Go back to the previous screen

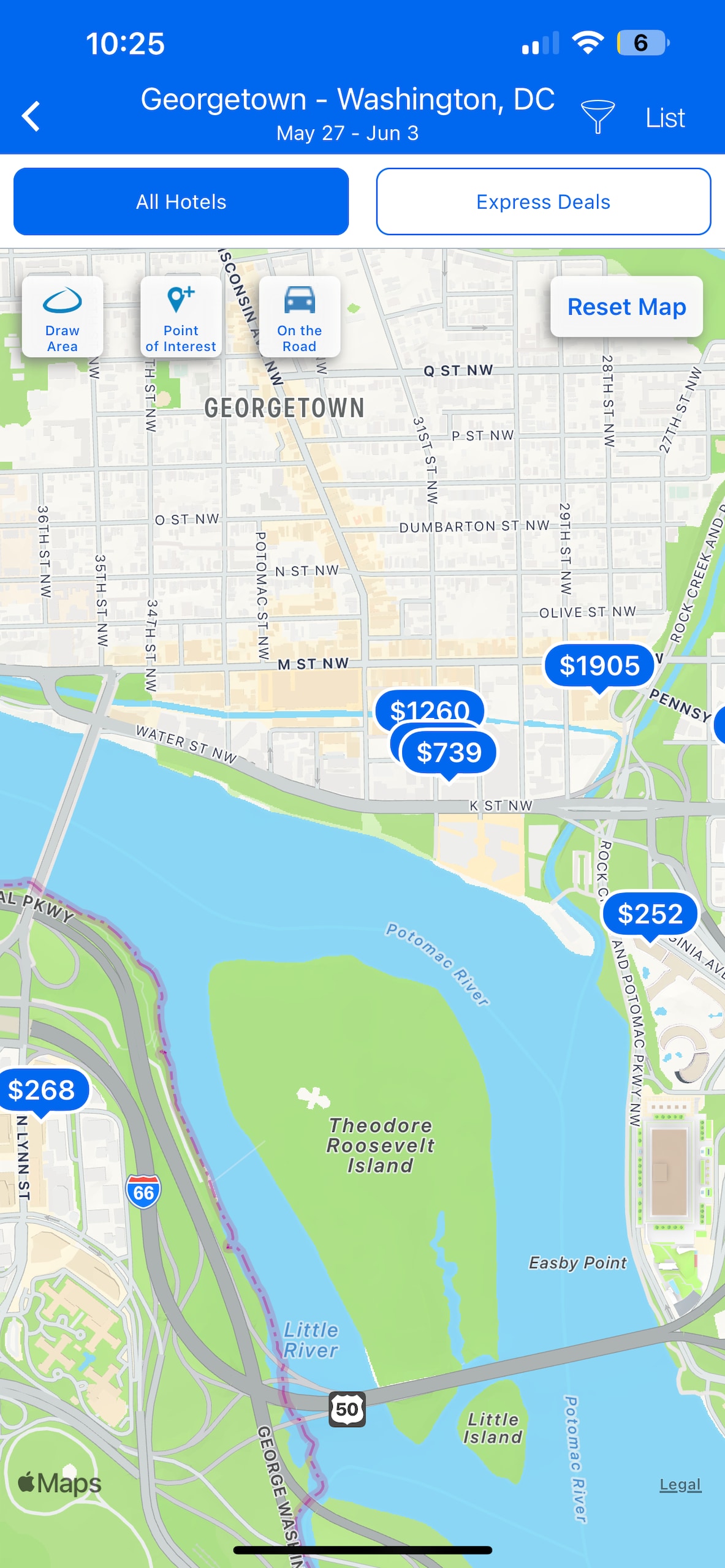31,116
